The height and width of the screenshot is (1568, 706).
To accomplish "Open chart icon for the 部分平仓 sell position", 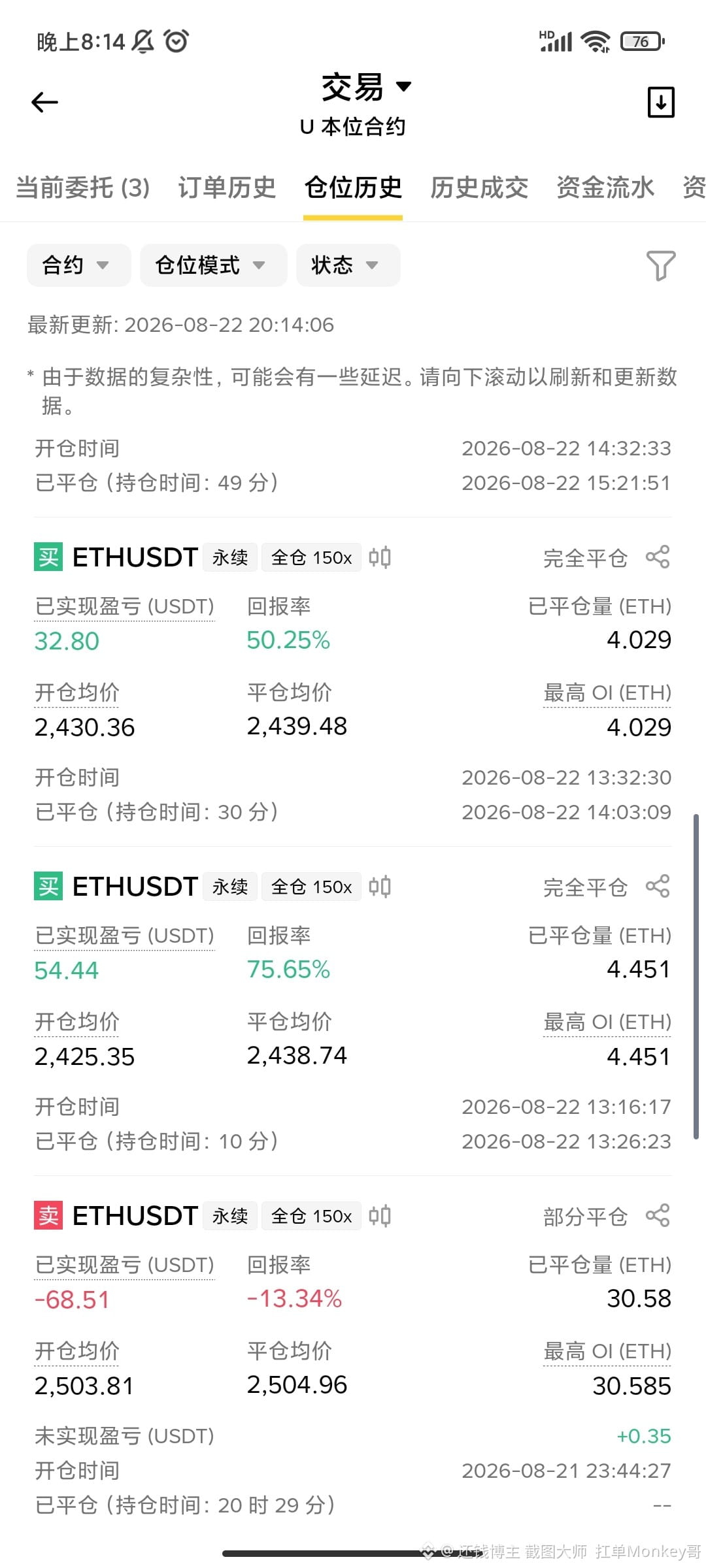I will (380, 1216).
